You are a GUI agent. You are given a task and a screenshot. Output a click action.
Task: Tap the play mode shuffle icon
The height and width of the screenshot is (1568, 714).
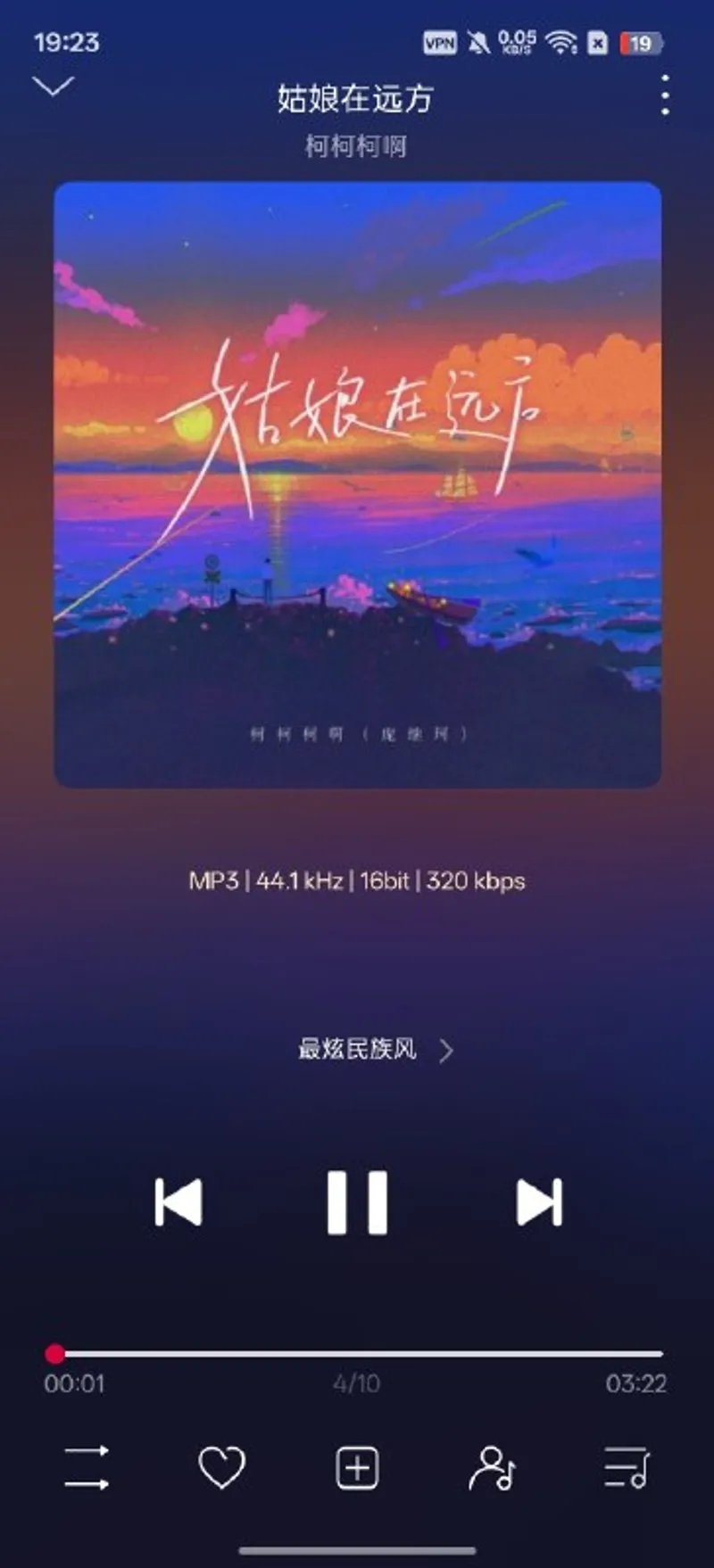85,1465
